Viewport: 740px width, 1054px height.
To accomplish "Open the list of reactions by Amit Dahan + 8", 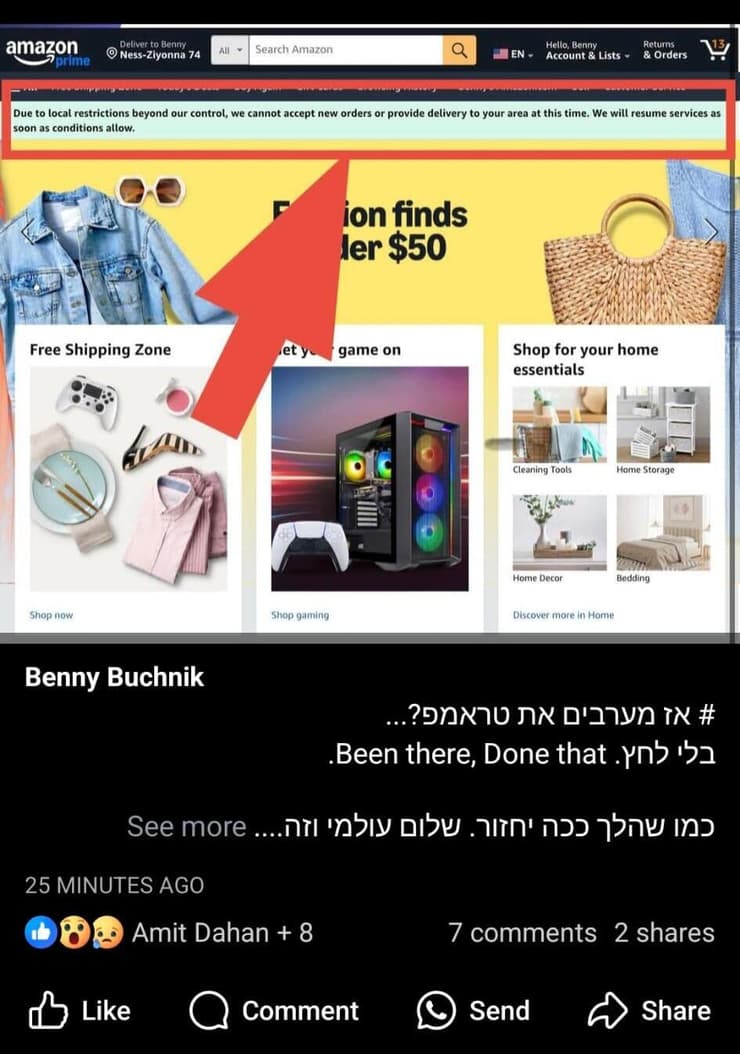I will pos(170,933).
